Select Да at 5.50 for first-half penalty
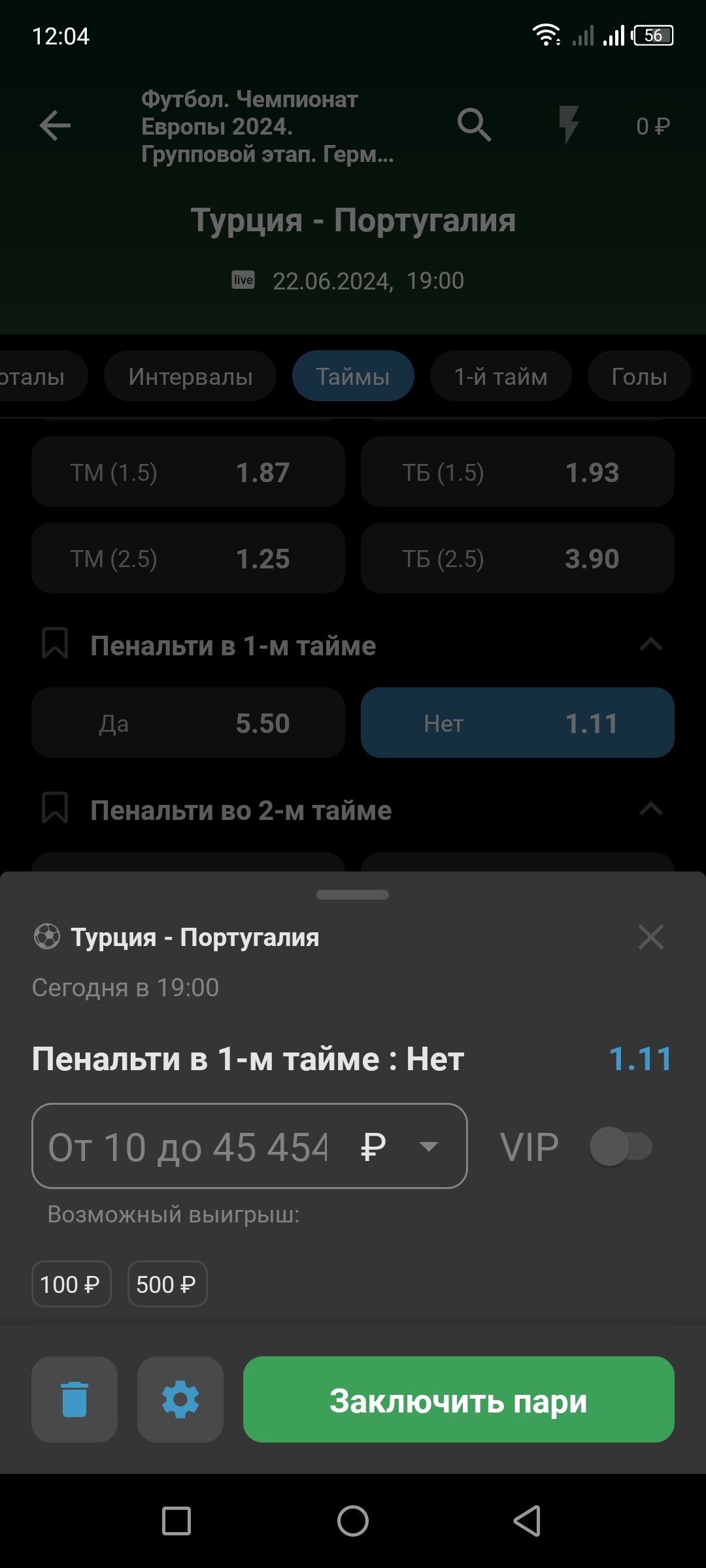 188,723
